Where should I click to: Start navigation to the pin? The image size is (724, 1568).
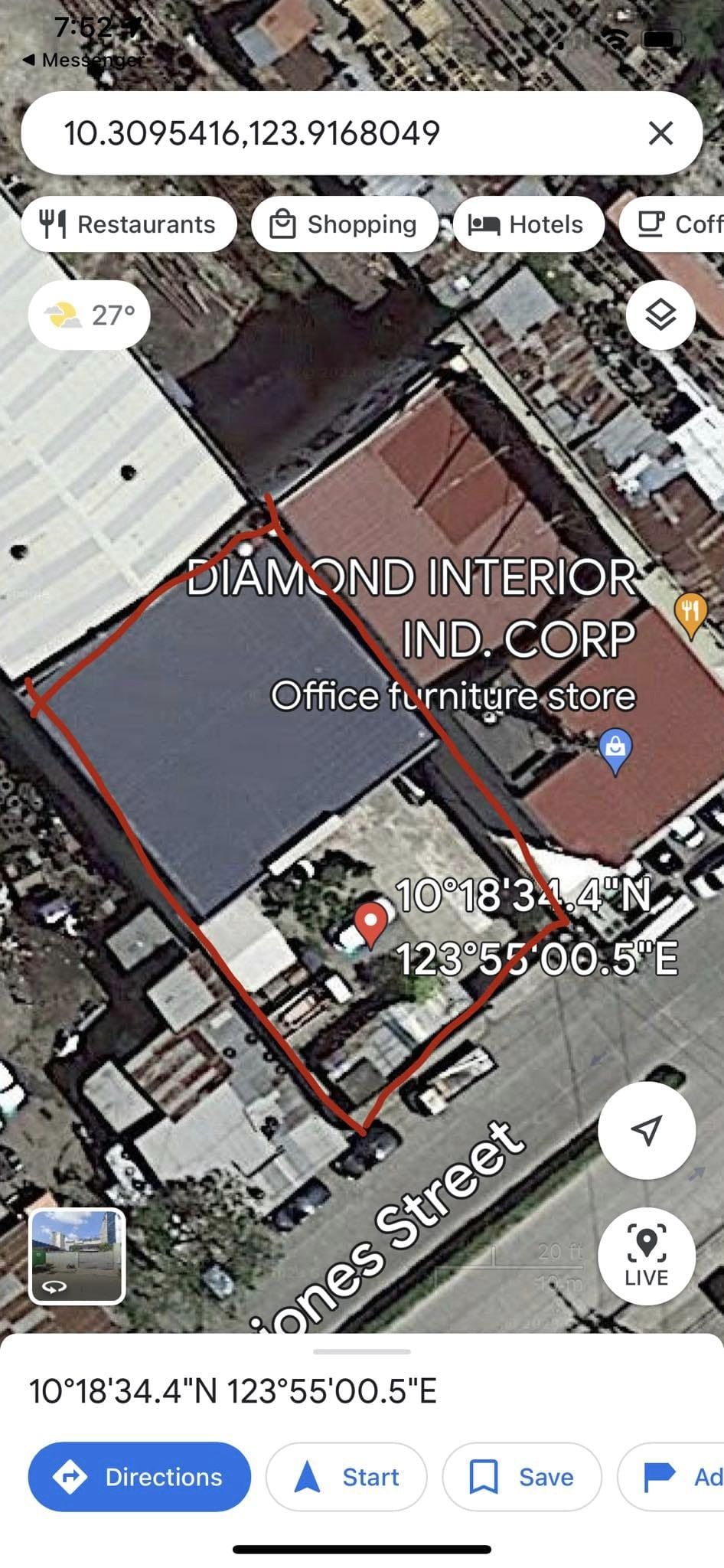tap(347, 1477)
